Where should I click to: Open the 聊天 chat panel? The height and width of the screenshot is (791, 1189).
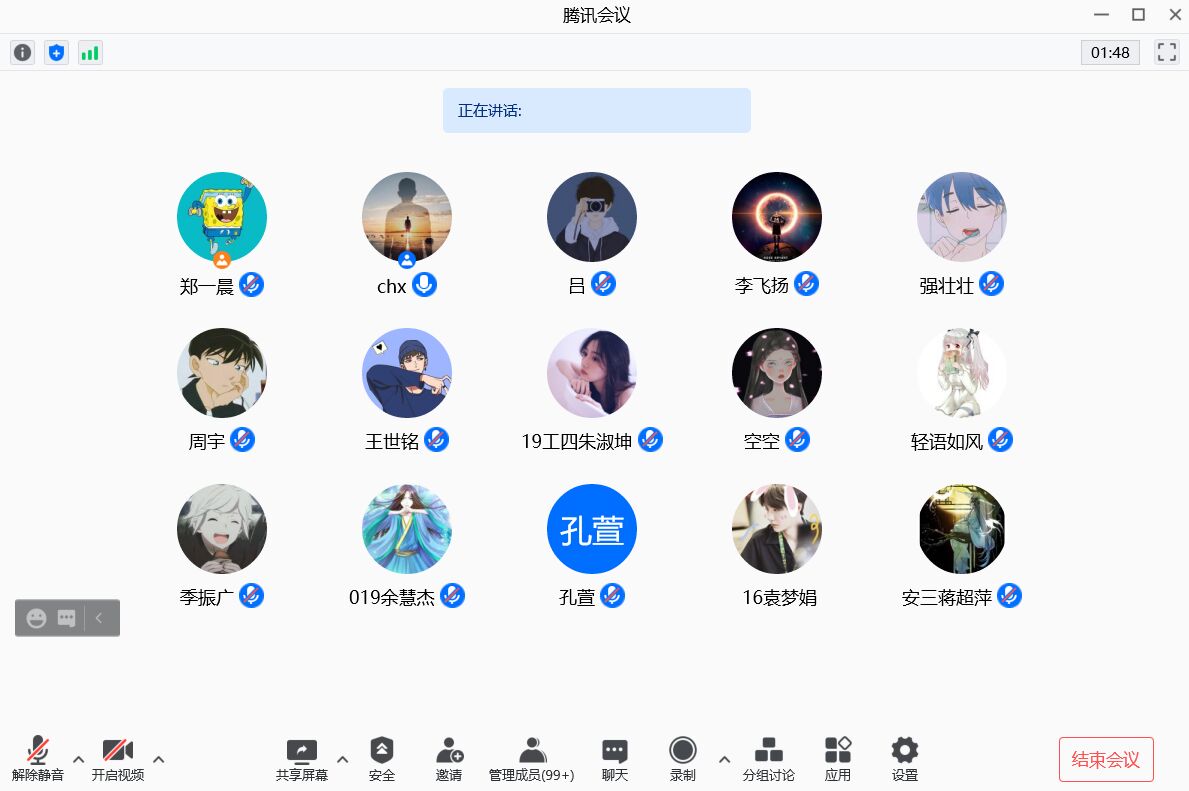(615, 759)
